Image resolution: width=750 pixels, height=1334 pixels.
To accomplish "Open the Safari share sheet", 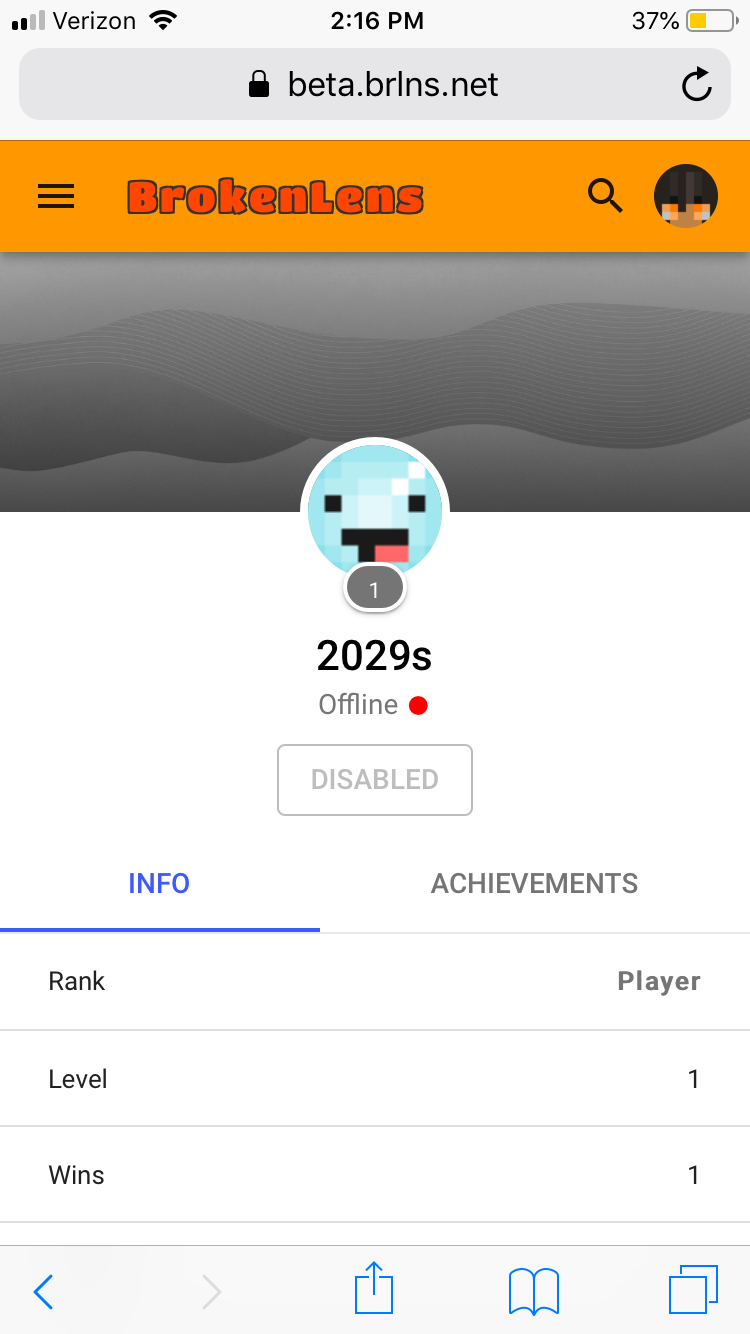I will click(375, 1288).
